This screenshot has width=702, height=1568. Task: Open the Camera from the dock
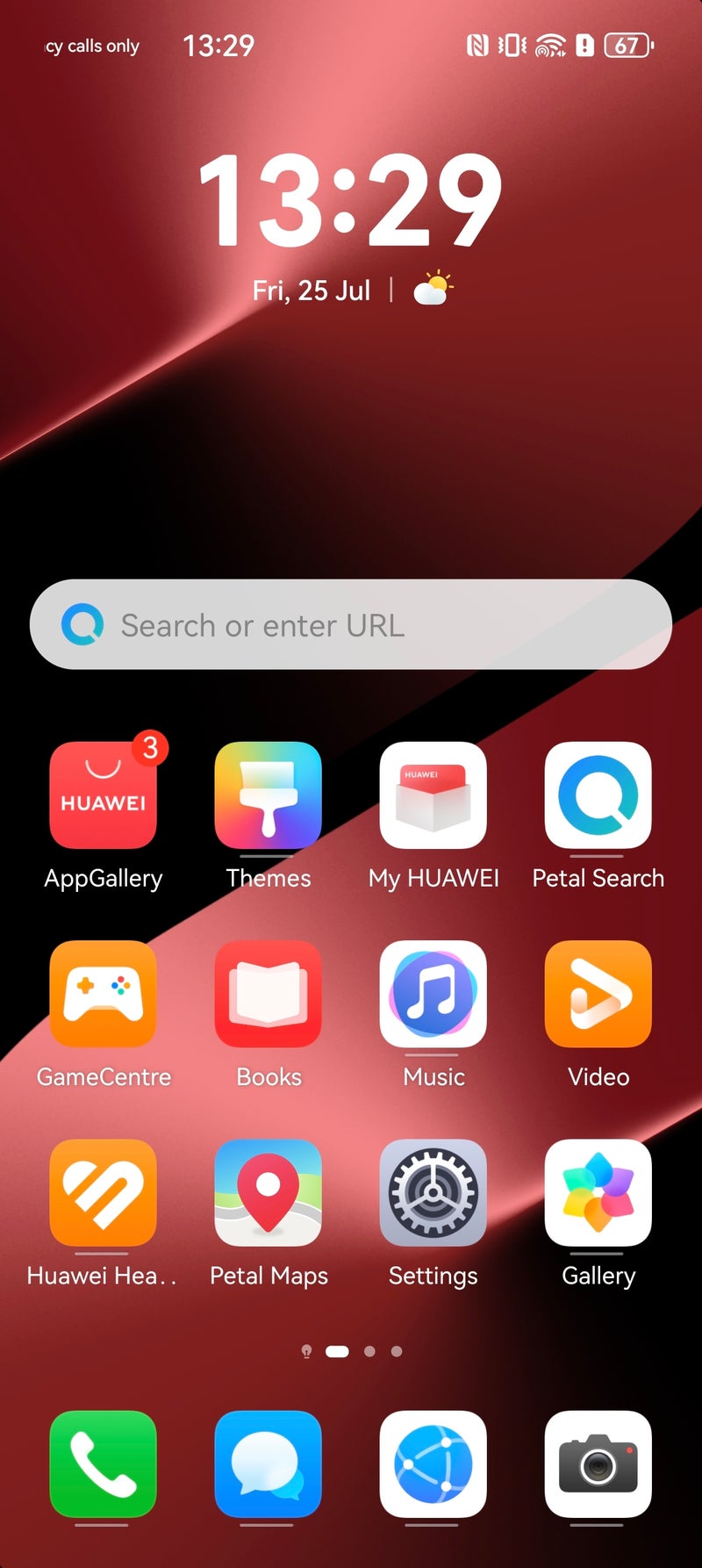(x=598, y=1464)
